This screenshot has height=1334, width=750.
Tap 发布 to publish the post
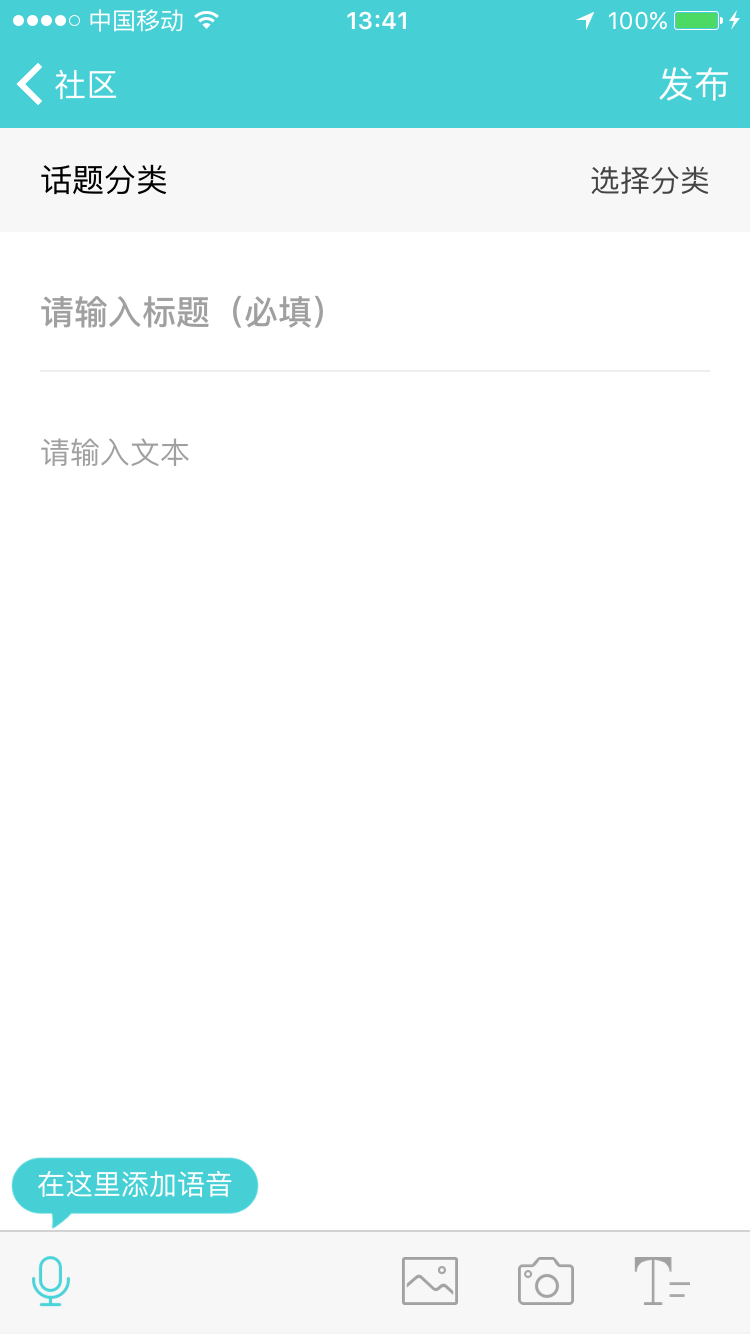coord(693,85)
